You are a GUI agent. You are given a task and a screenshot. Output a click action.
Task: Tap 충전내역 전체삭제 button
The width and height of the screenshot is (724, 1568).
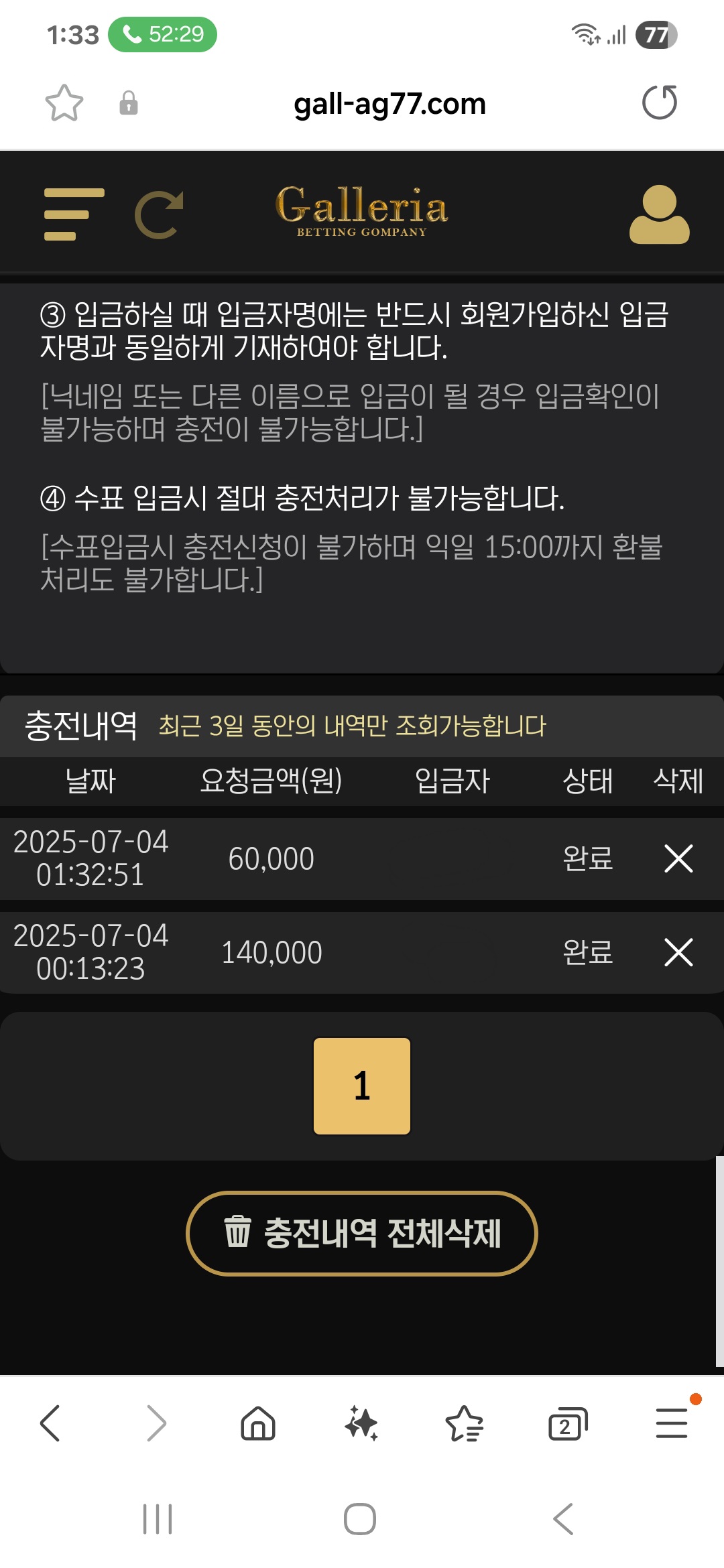362,1233
